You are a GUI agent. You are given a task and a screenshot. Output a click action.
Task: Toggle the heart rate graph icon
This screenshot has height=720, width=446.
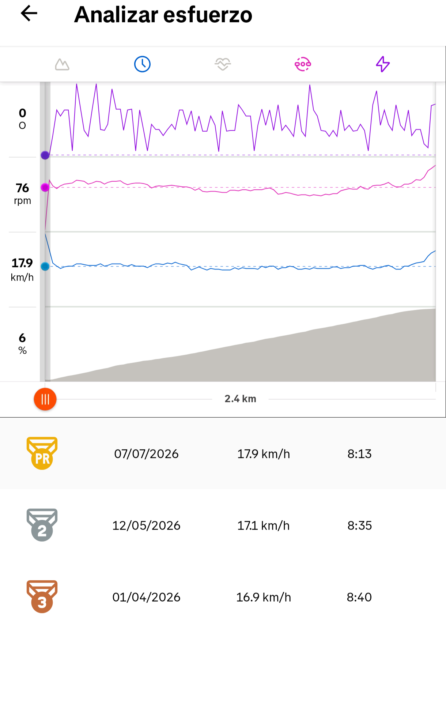223,64
